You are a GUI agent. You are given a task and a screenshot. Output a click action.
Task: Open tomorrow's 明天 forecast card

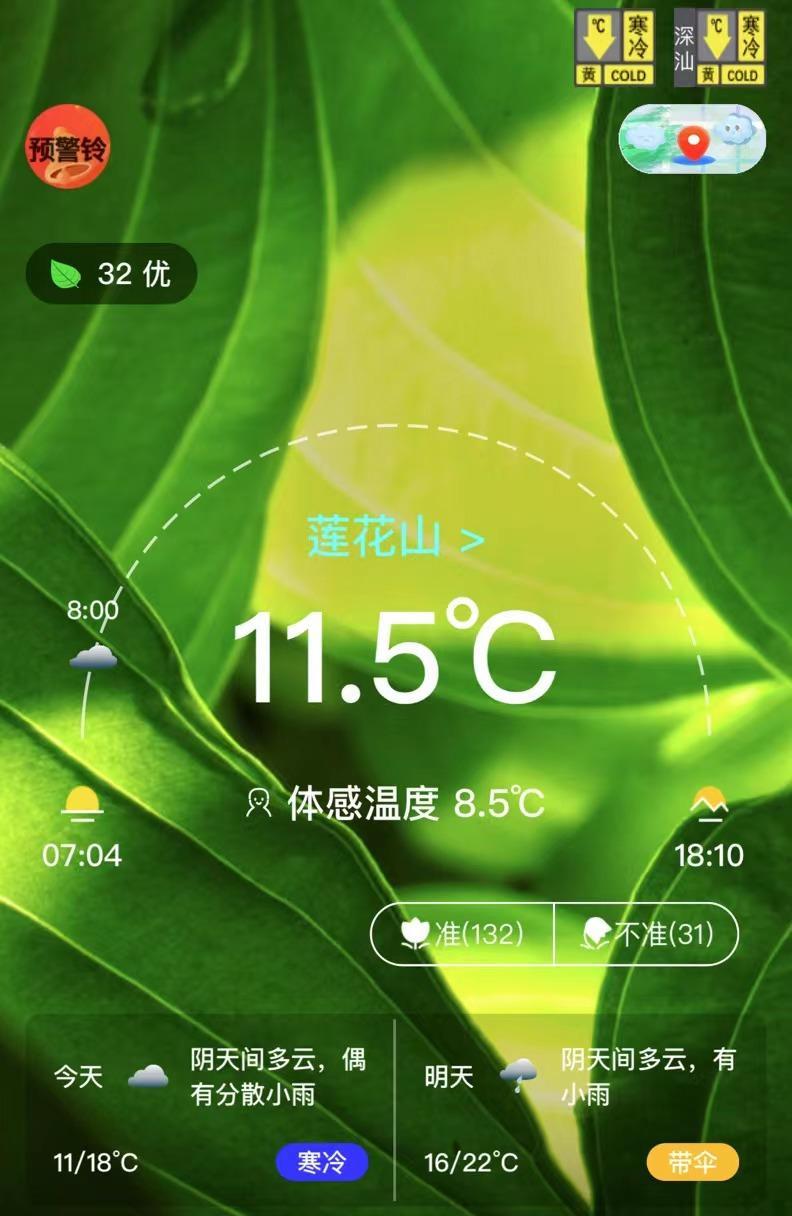tap(581, 1110)
